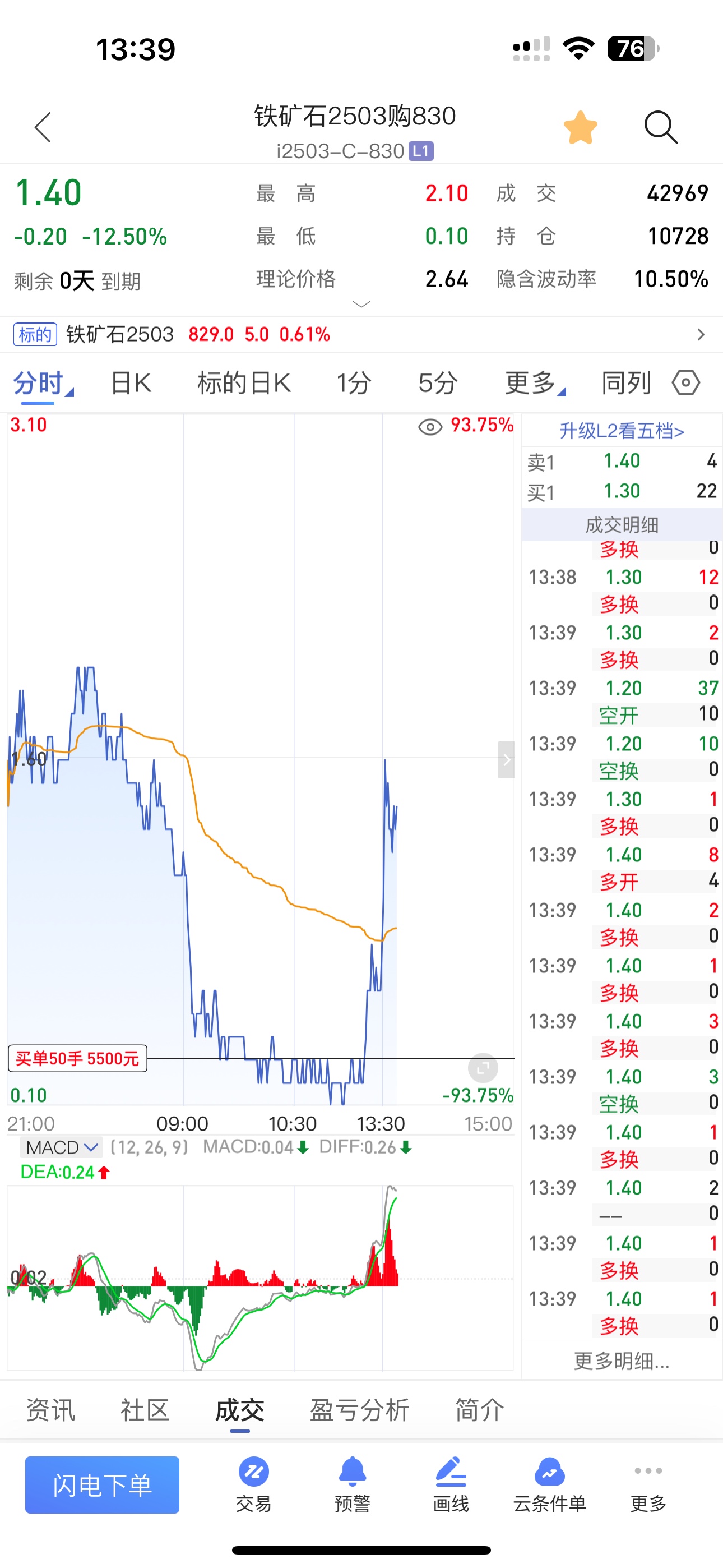Remove the favorite star on this contract
The image size is (723, 1568).
click(581, 127)
